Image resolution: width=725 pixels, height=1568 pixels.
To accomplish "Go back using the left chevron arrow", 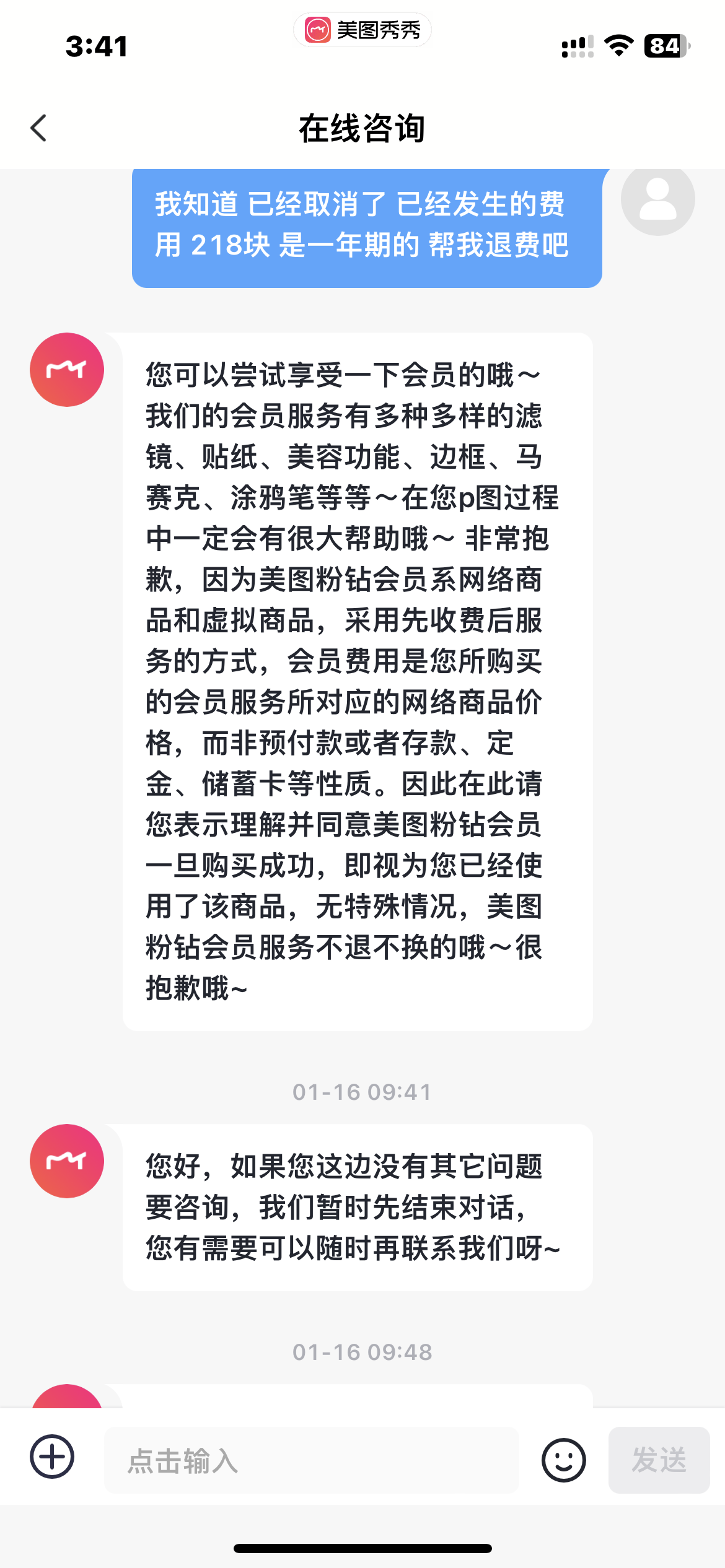I will (39, 128).
